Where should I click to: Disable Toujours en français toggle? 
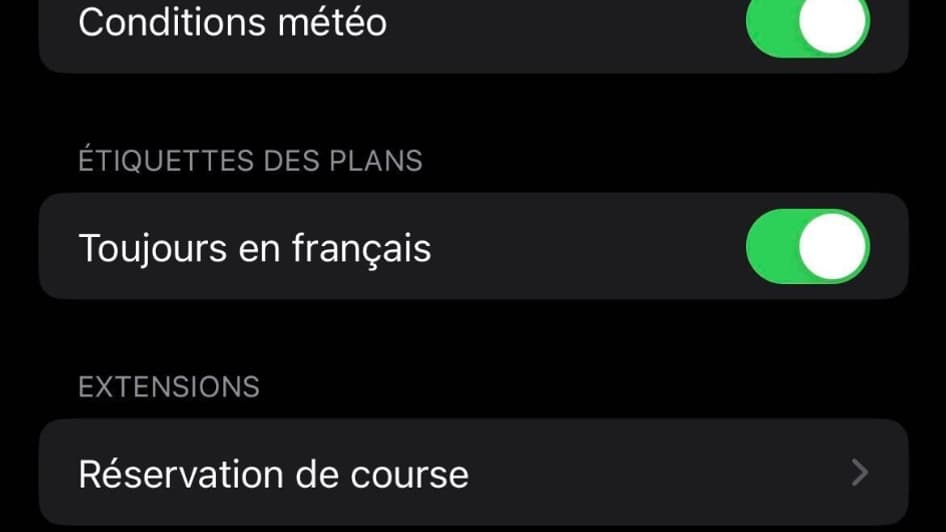coord(807,247)
